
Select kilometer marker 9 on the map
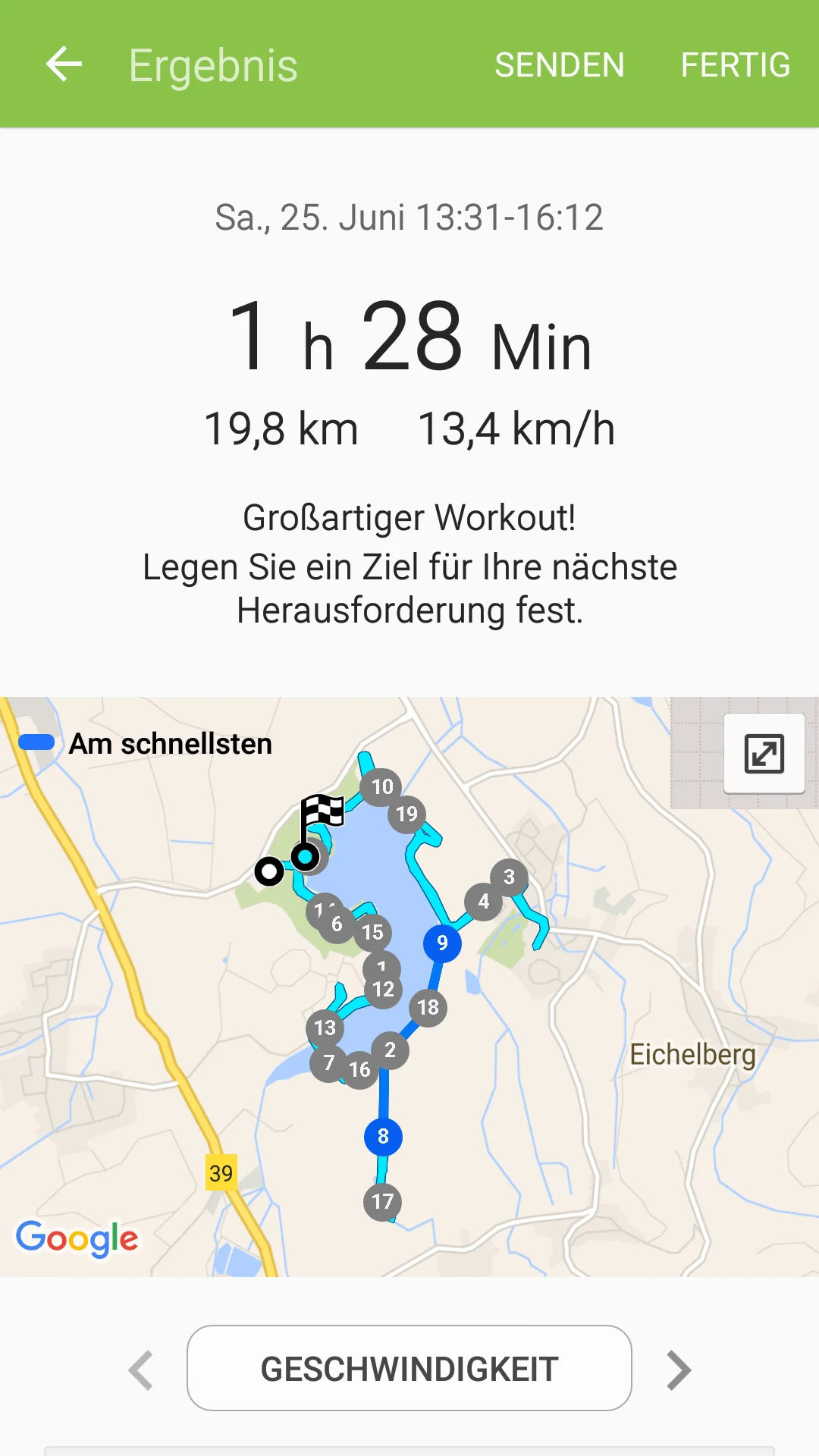pyautogui.click(x=442, y=943)
